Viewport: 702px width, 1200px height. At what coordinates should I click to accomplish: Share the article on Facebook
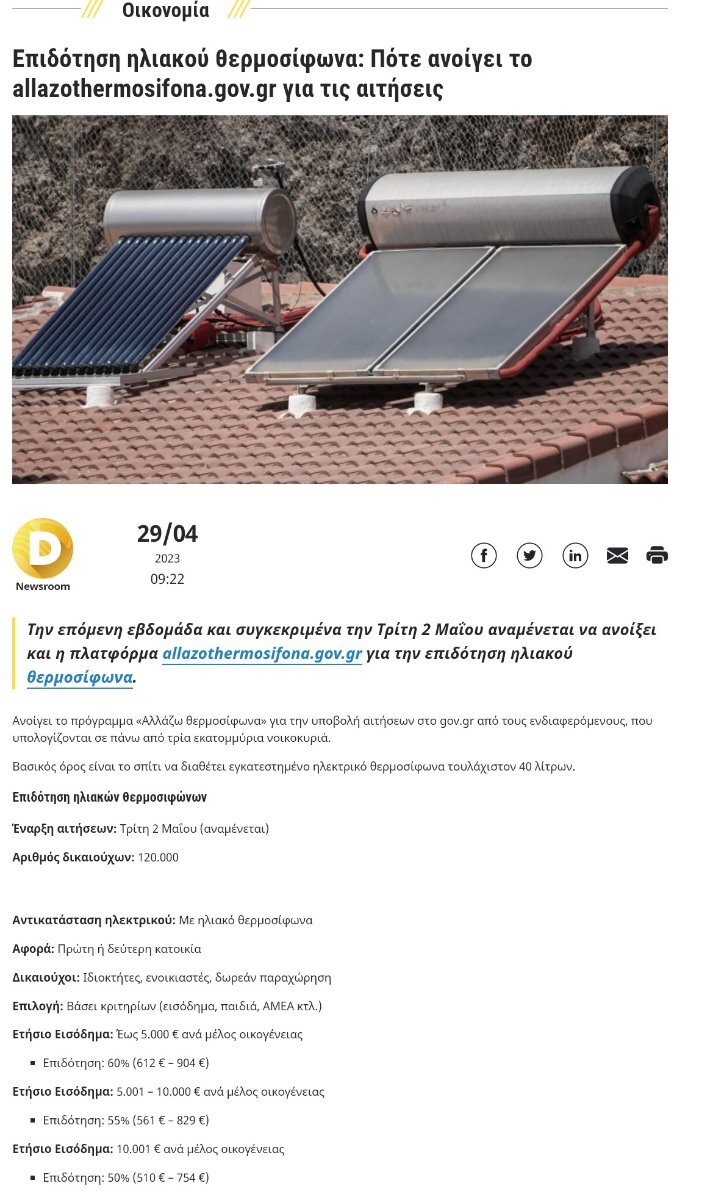pos(484,556)
